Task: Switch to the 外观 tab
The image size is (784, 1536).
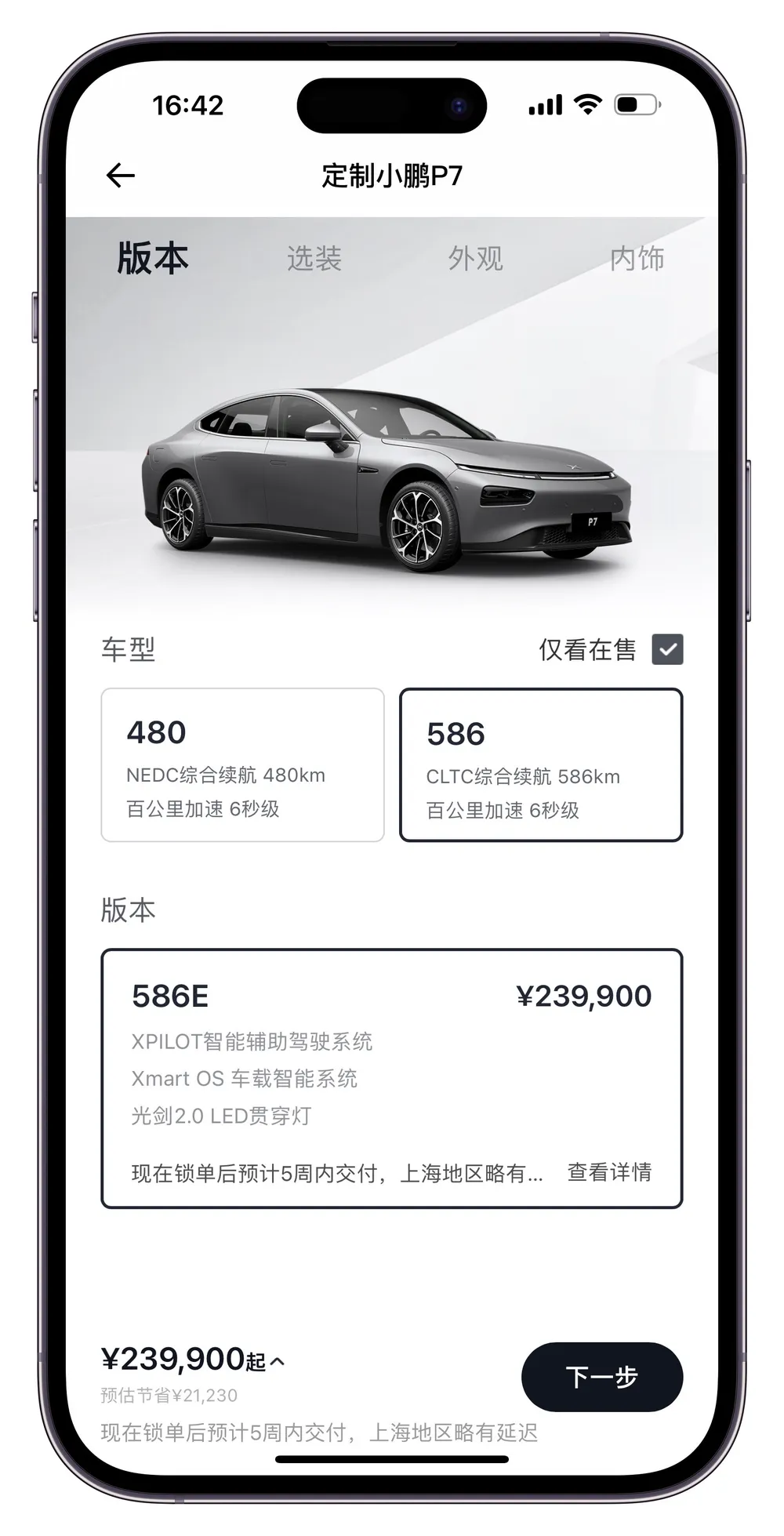Action: [x=475, y=259]
